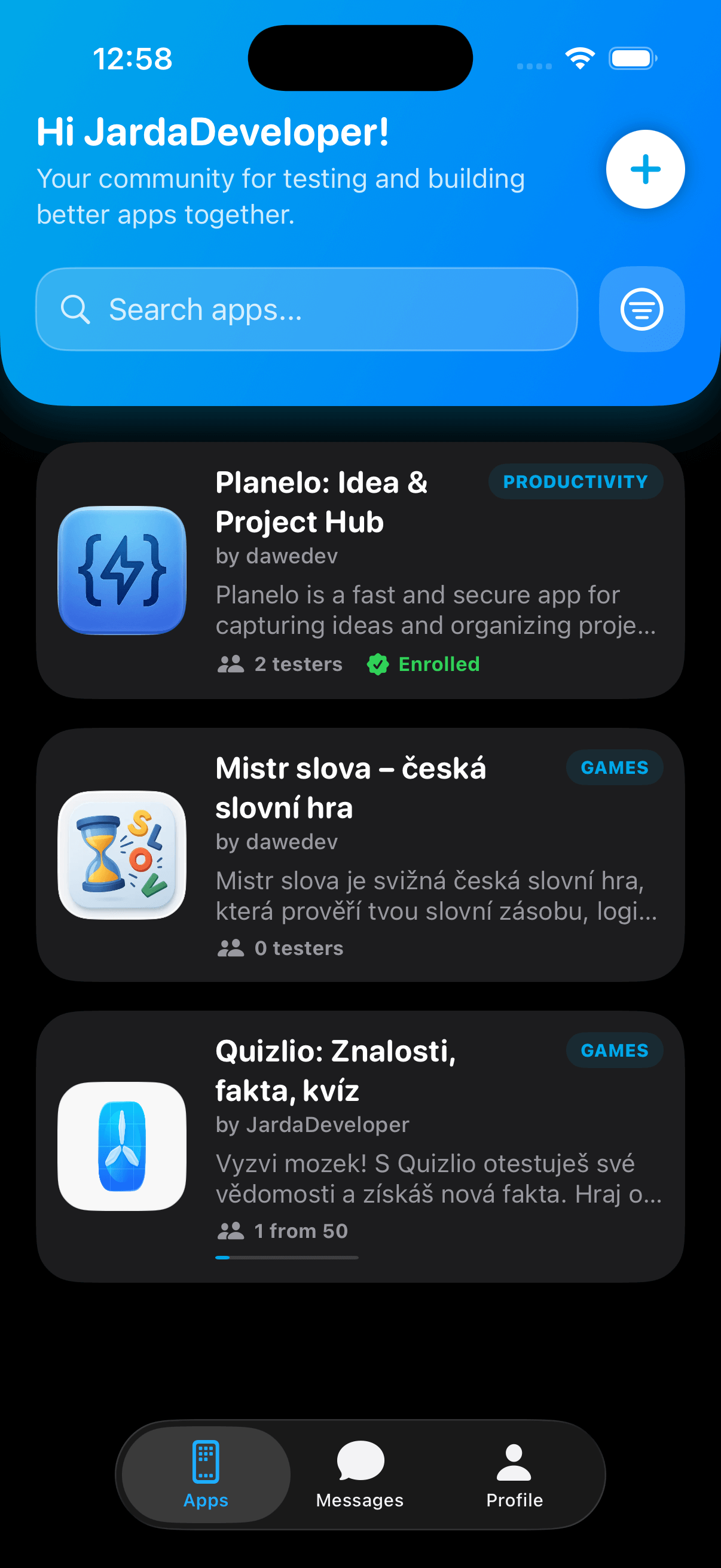The height and width of the screenshot is (1568, 721).
Task: Focus the Search apps field
Action: click(307, 309)
